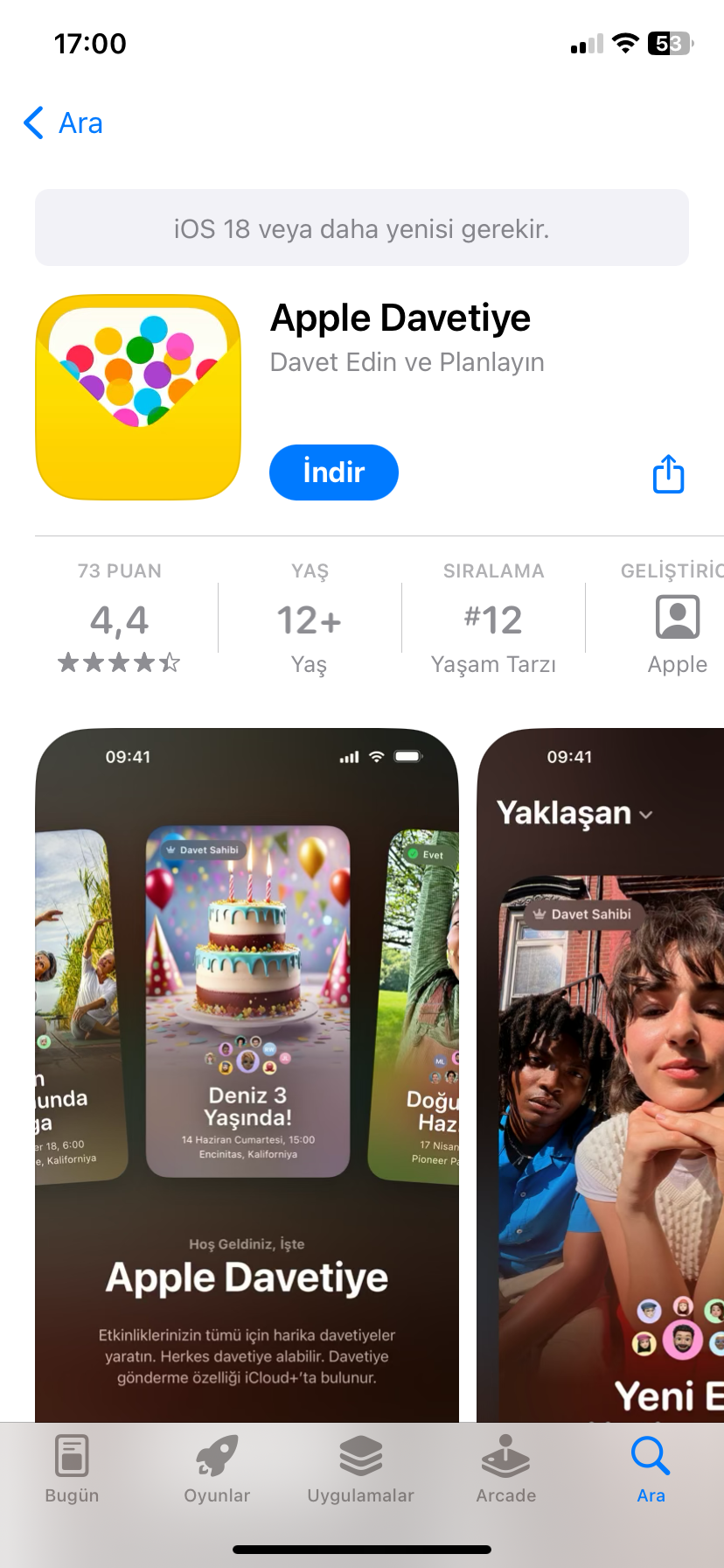The image size is (724, 1568).
Task: Enlarge the Deniz 3 Yaşında preview screenshot
Action: (247, 1050)
